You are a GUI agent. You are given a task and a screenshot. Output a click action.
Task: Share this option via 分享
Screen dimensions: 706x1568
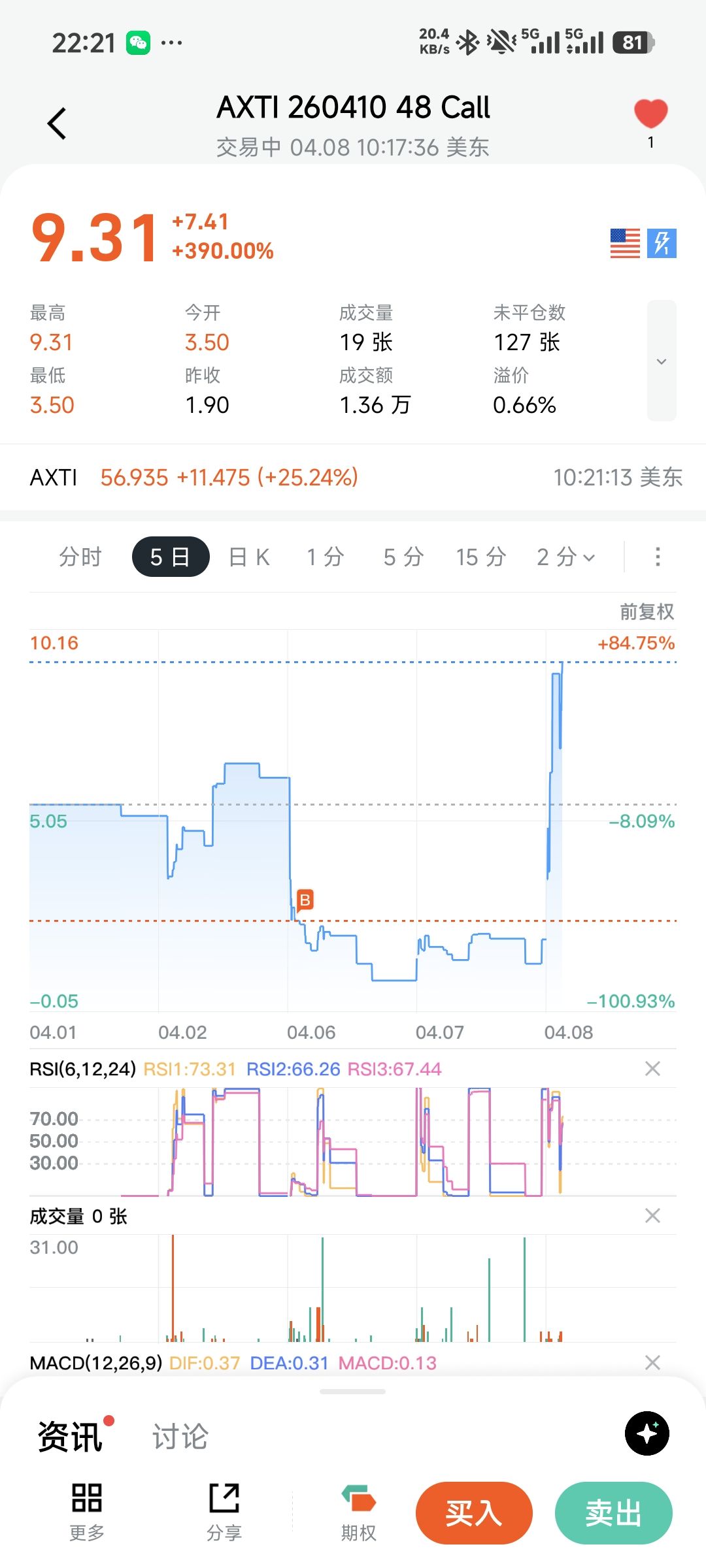[224, 1512]
